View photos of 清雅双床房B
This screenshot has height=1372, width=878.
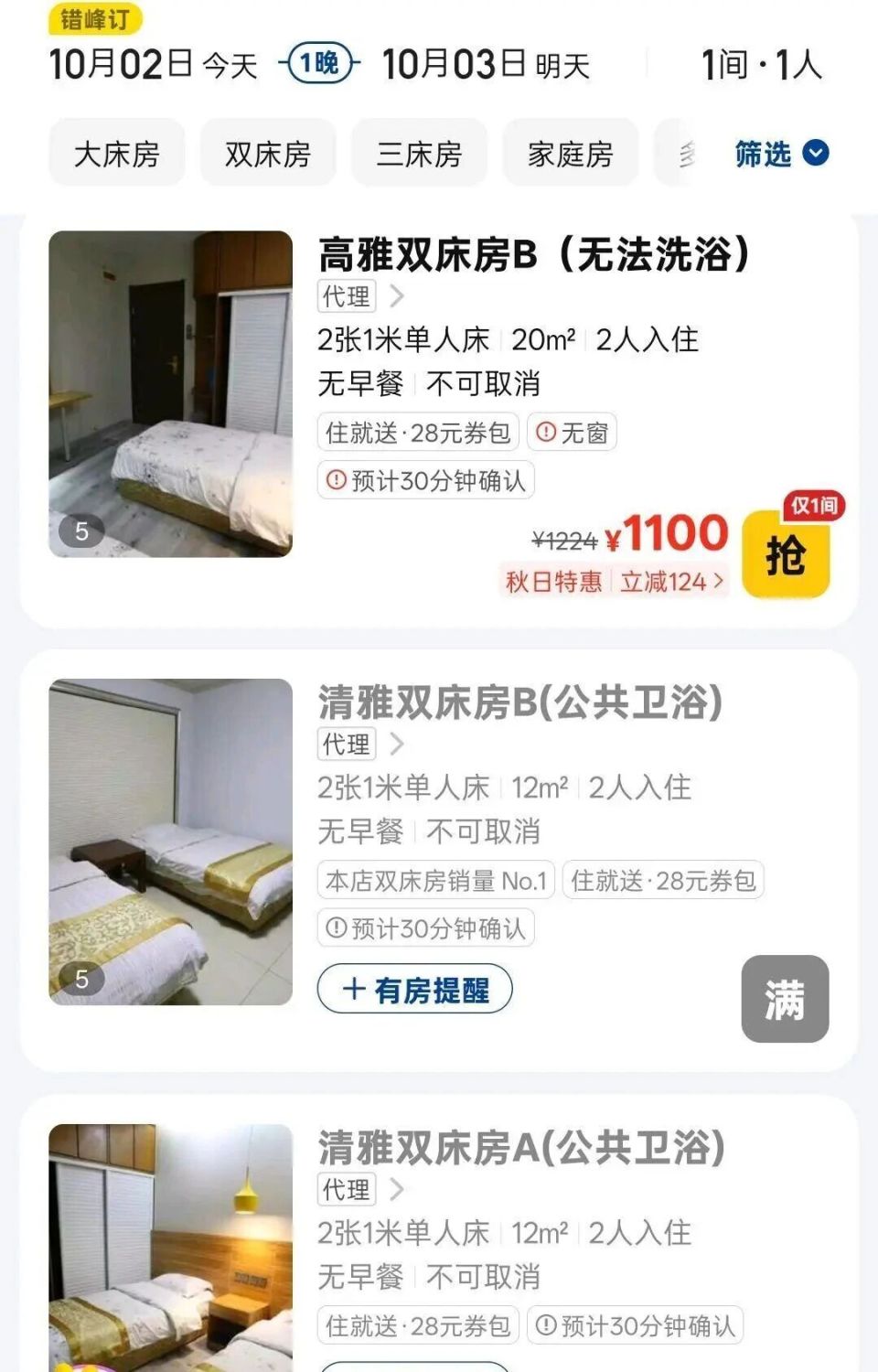[x=170, y=841]
